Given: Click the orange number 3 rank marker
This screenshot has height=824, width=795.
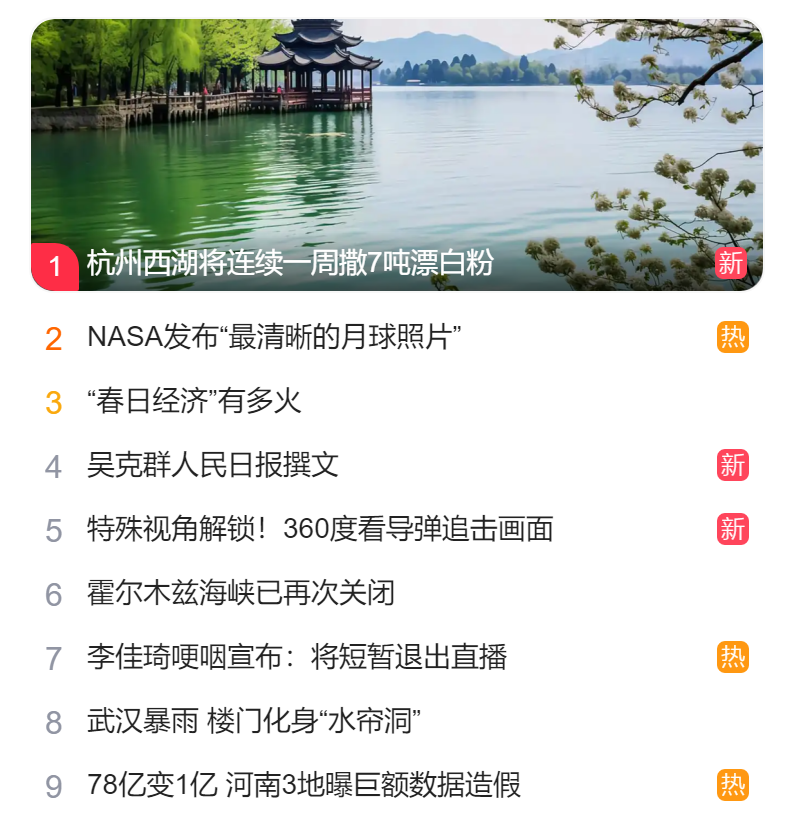Looking at the screenshot, I should pos(52,400).
